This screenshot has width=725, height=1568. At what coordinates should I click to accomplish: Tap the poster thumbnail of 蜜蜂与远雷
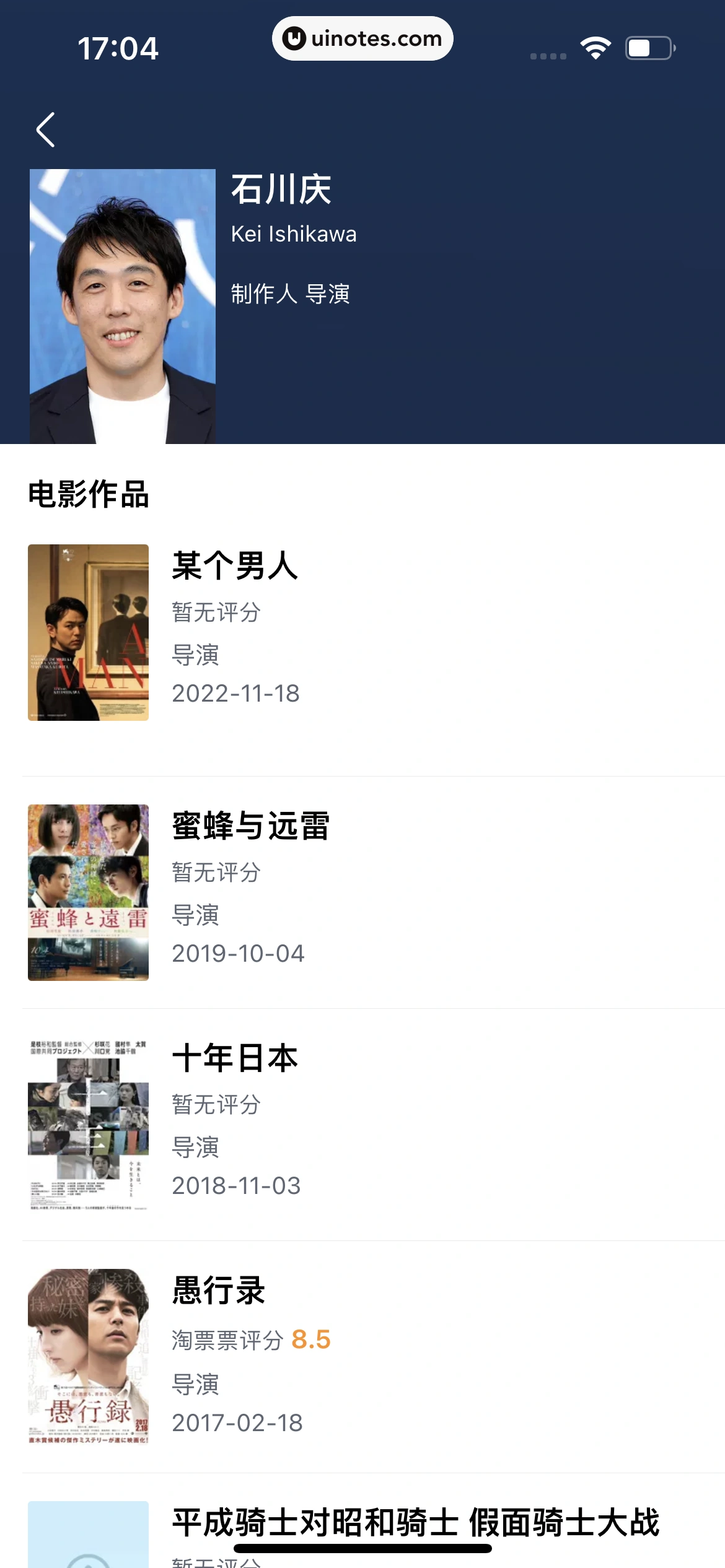pos(88,893)
